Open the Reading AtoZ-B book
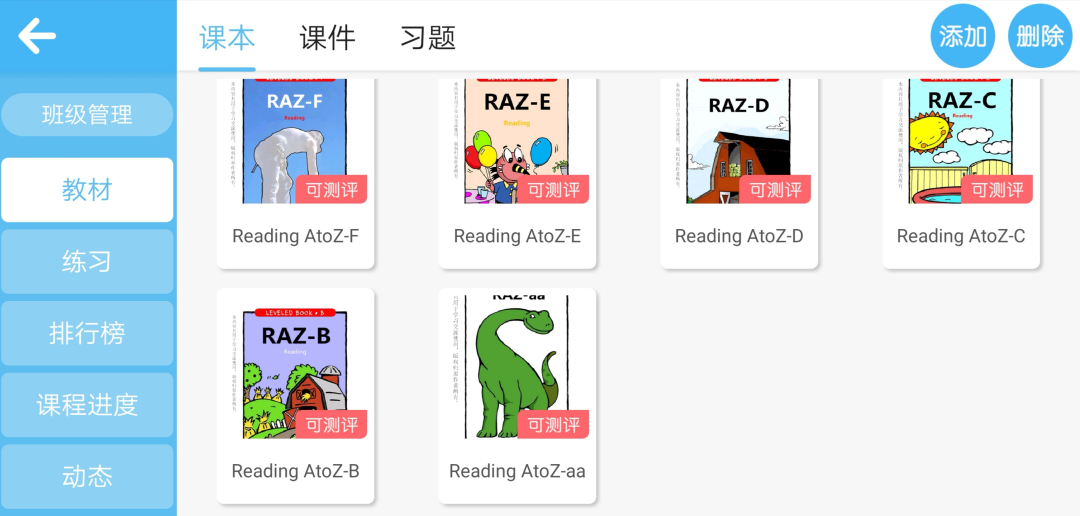Viewport: 1080px width, 516px height. click(295, 380)
